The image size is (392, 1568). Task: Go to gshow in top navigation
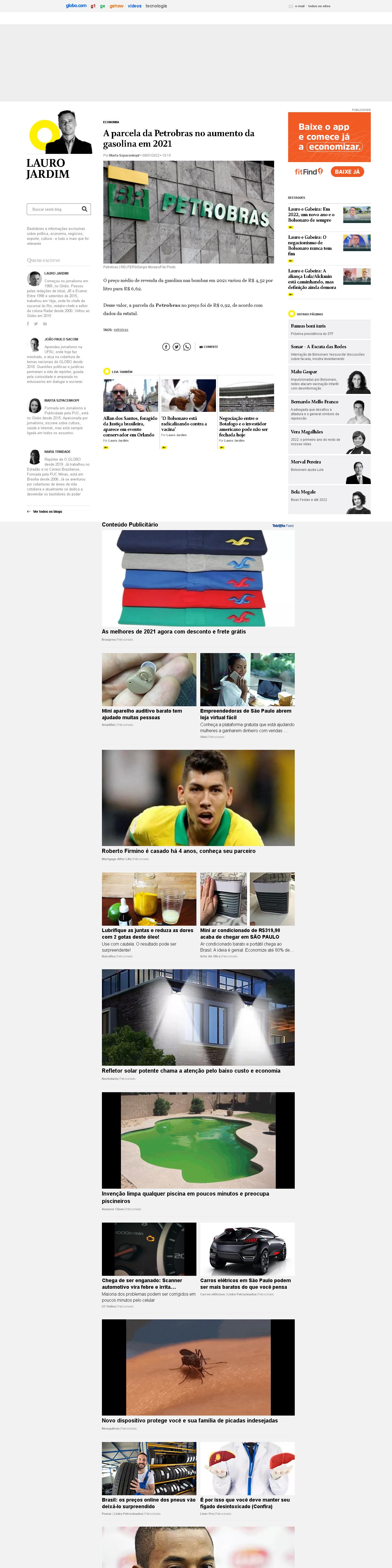pyautogui.click(x=116, y=6)
